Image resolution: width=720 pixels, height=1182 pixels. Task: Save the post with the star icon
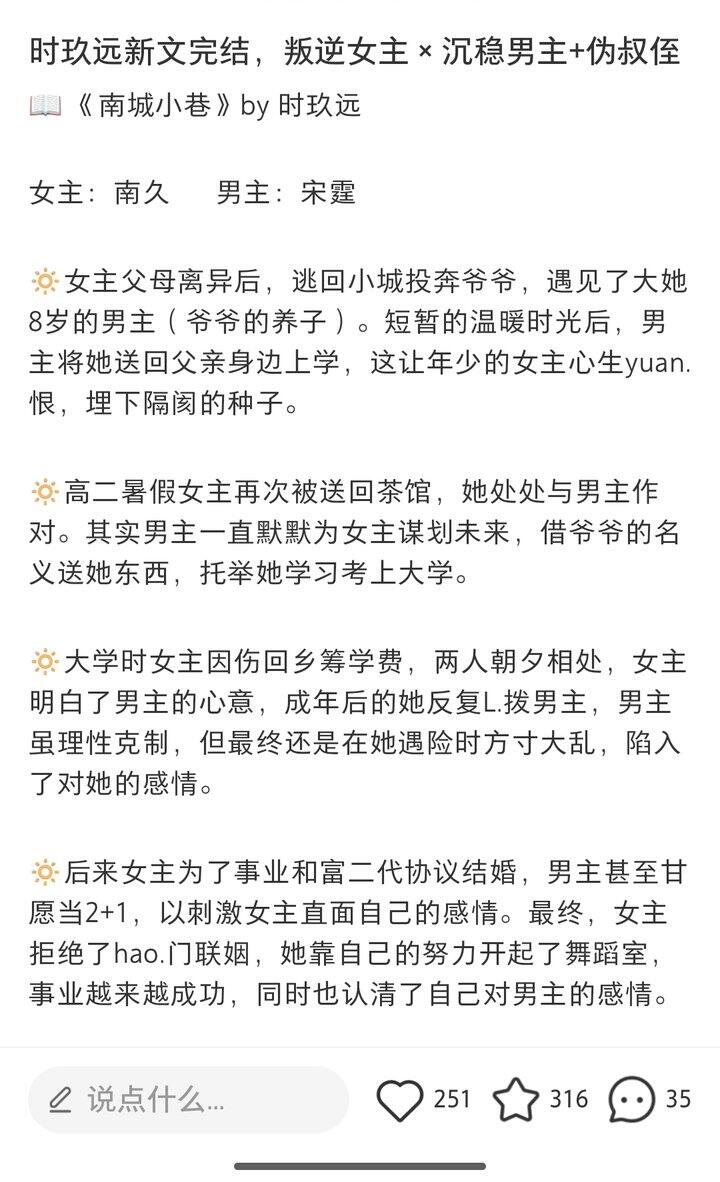(516, 1100)
